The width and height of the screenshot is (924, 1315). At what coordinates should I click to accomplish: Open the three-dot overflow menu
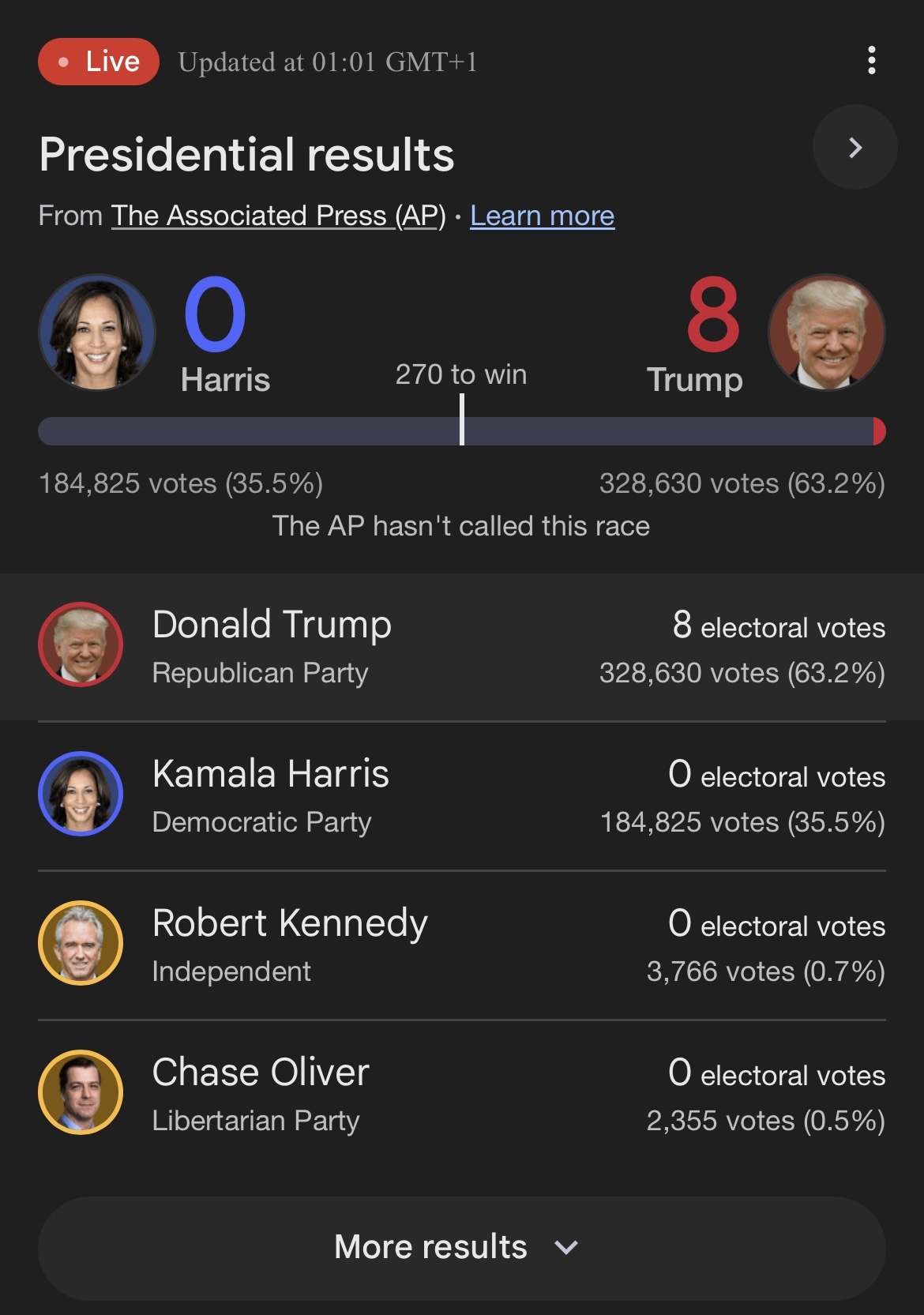tap(871, 61)
